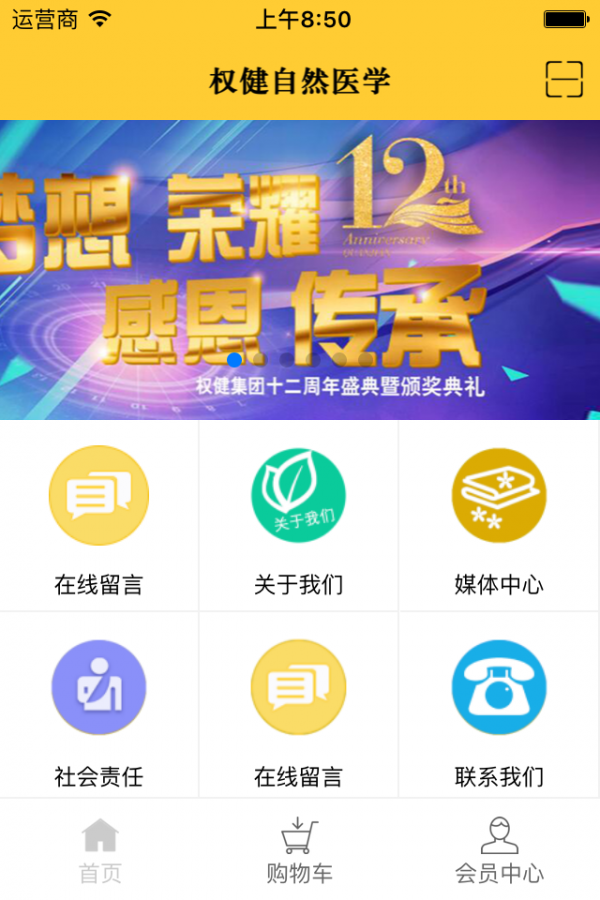Open 关于我们 about us section

pos(298,515)
